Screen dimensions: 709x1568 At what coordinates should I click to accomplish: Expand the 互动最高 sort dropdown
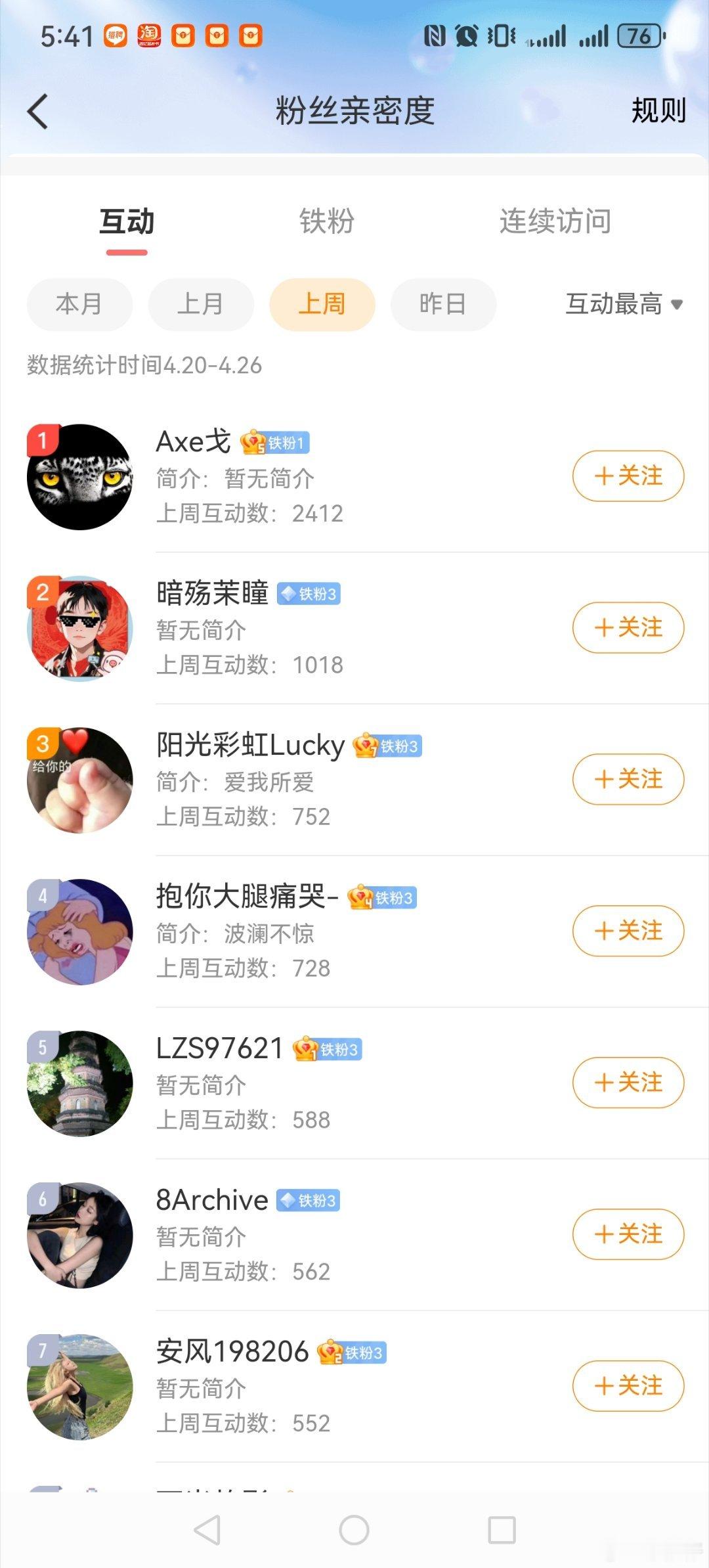624,304
